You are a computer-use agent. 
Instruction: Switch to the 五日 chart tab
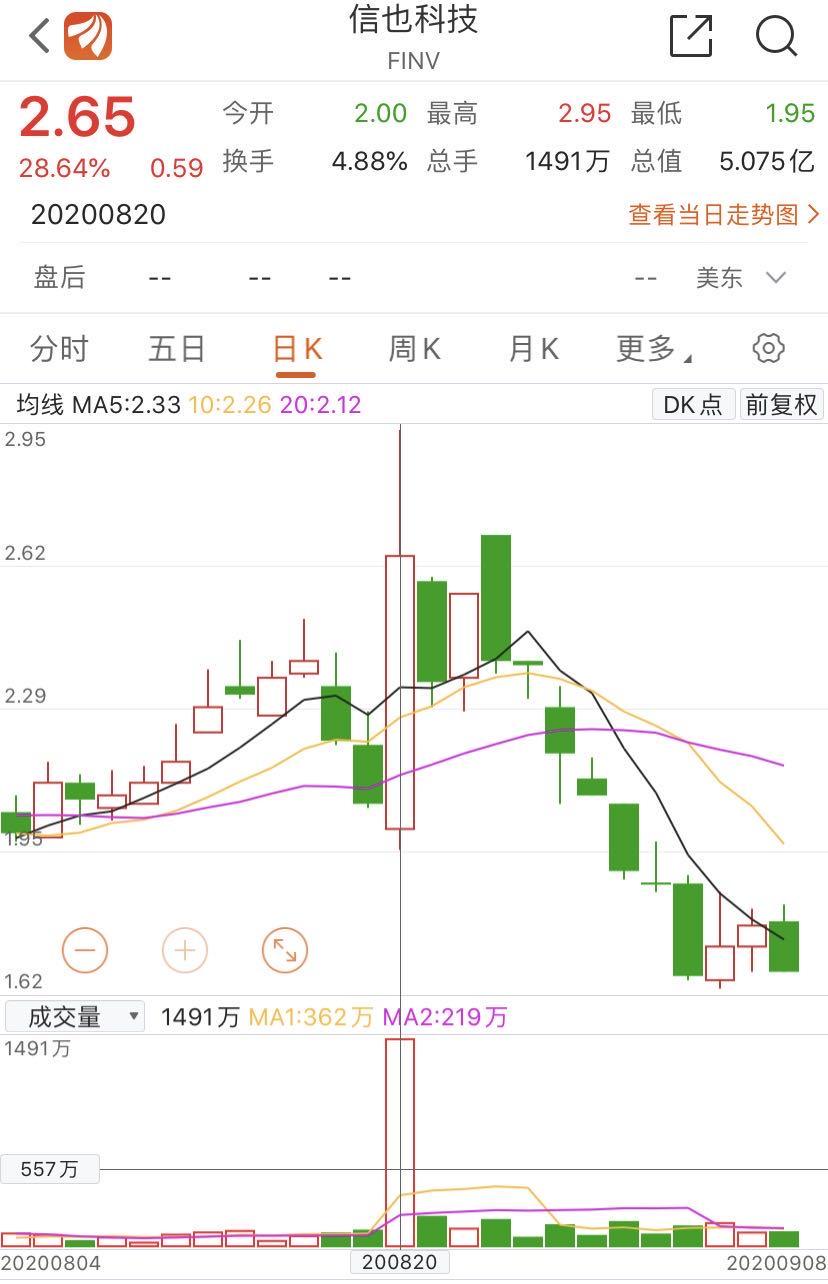(177, 349)
